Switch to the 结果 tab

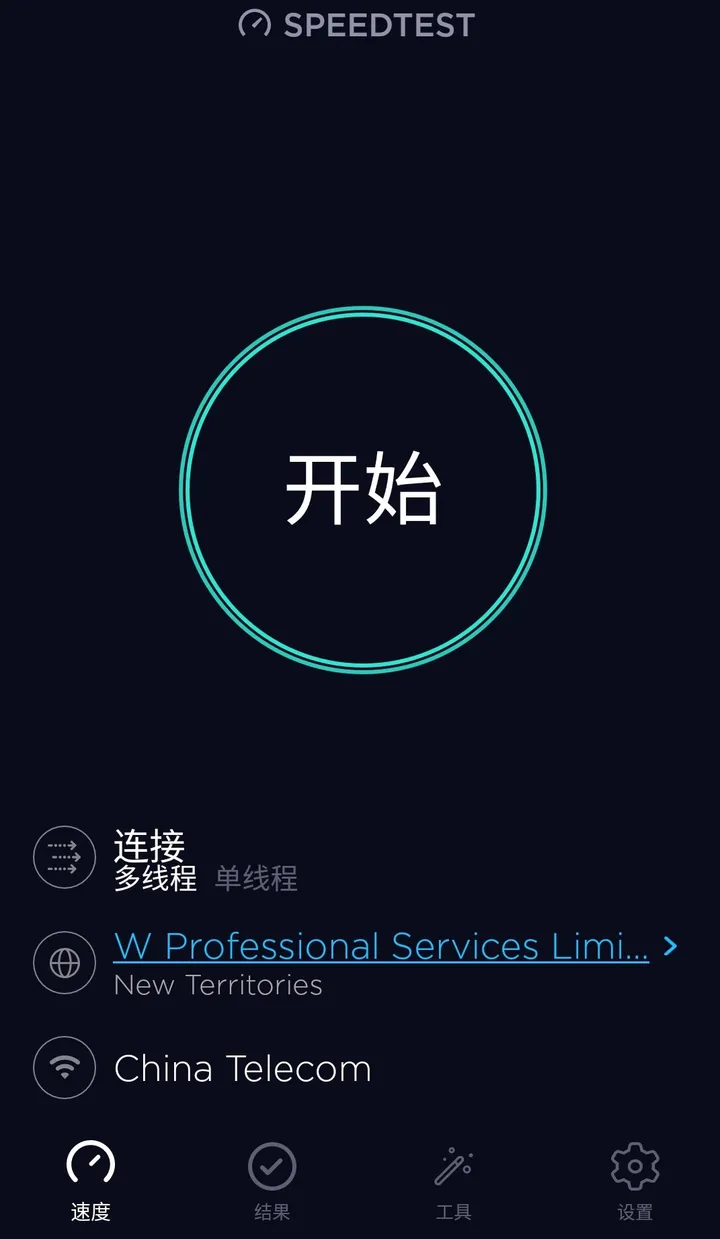[x=271, y=1180]
